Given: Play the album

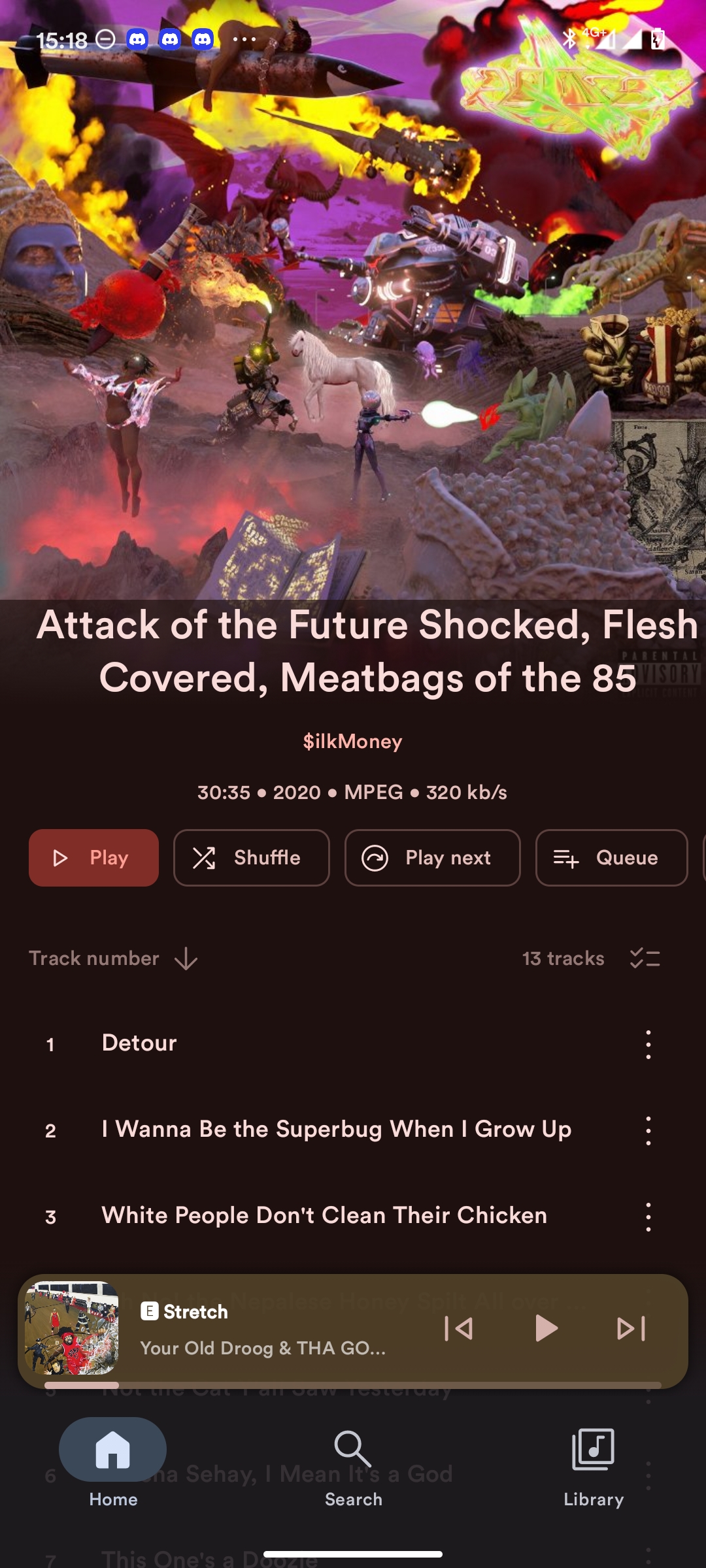Looking at the screenshot, I should pyautogui.click(x=93, y=858).
